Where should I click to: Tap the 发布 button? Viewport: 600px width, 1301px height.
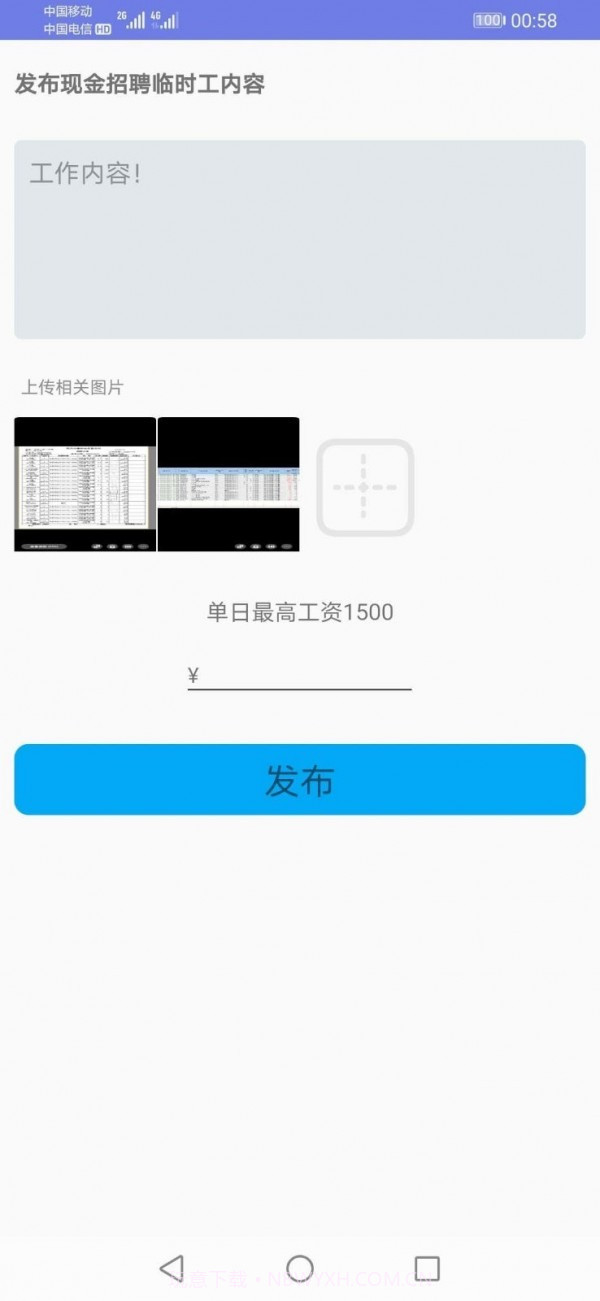299,779
